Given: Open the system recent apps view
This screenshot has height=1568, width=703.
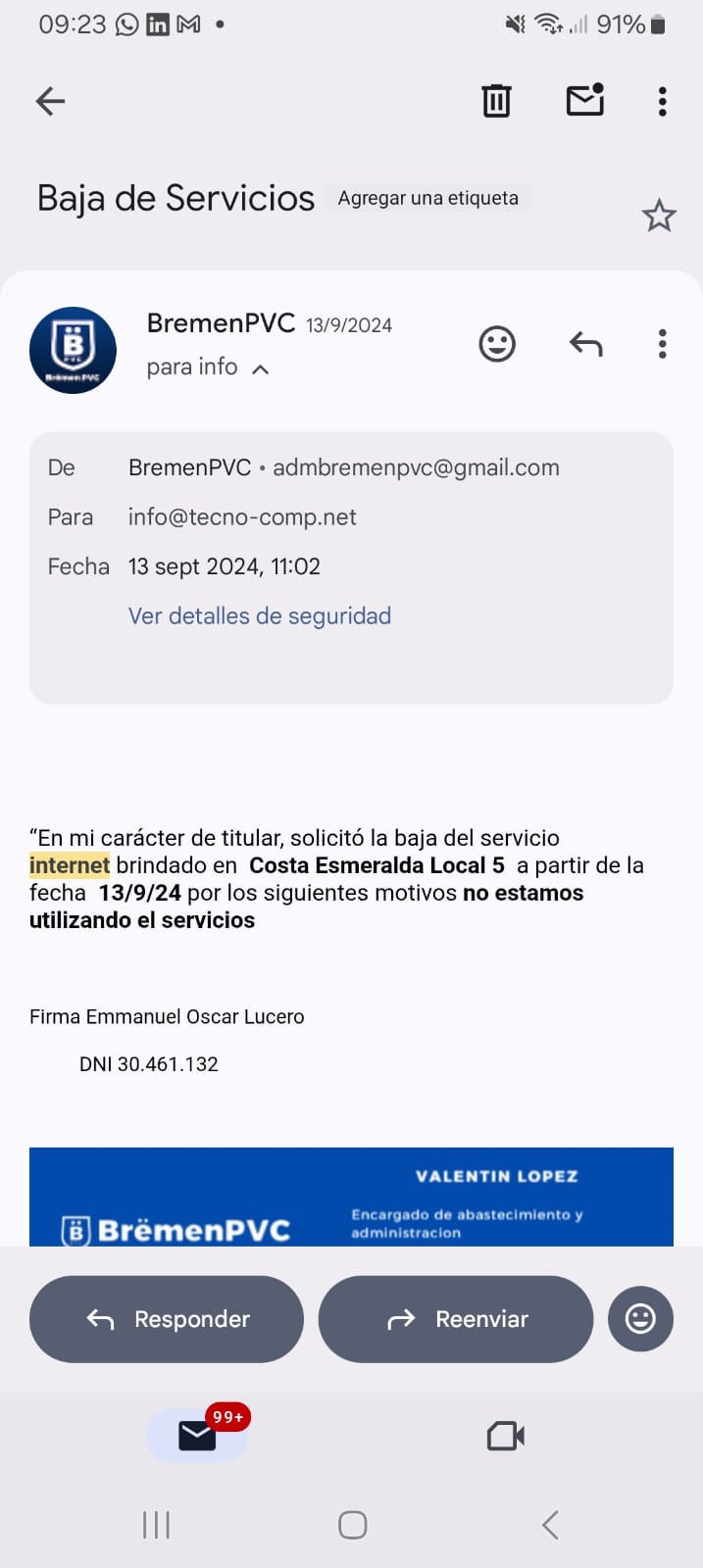Looking at the screenshot, I should [156, 1525].
